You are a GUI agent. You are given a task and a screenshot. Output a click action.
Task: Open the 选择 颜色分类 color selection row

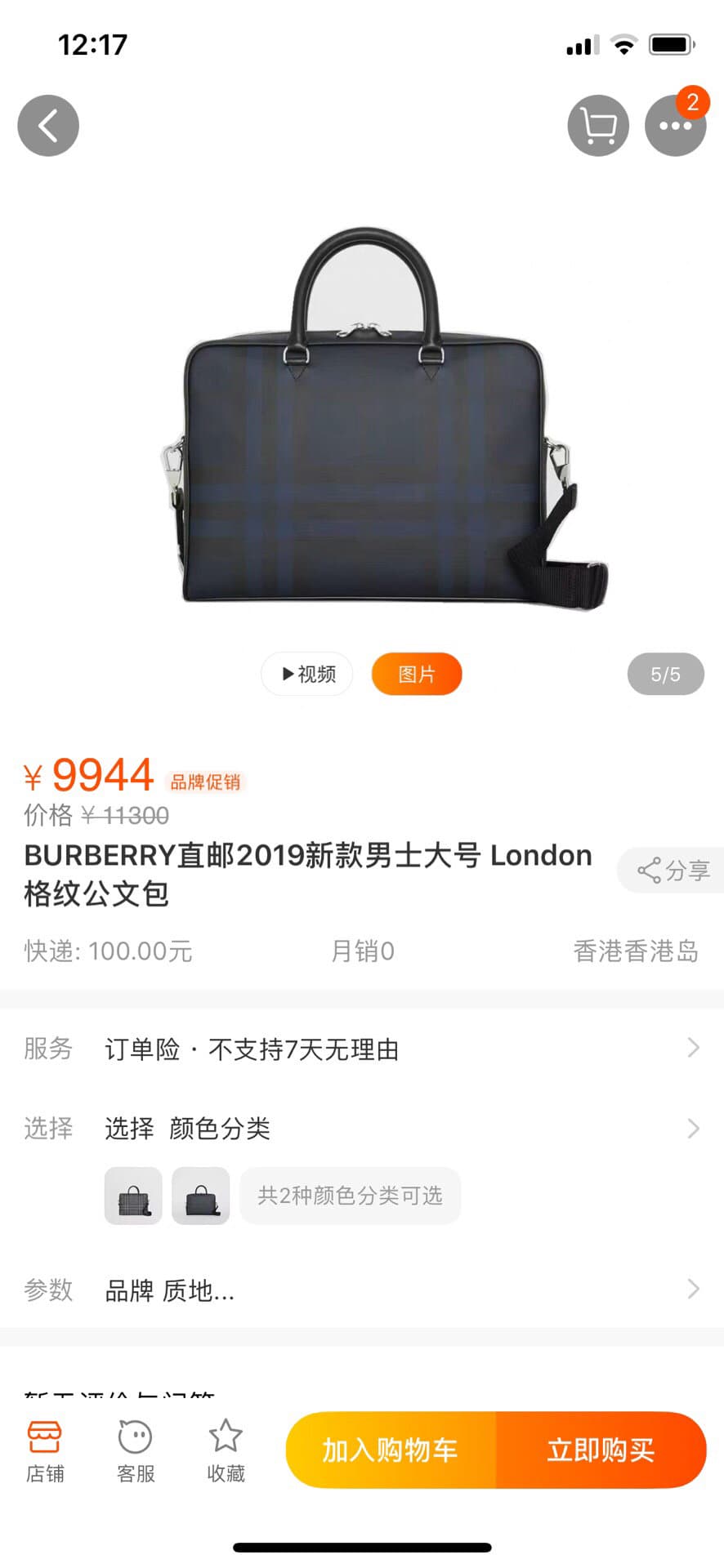(362, 1129)
